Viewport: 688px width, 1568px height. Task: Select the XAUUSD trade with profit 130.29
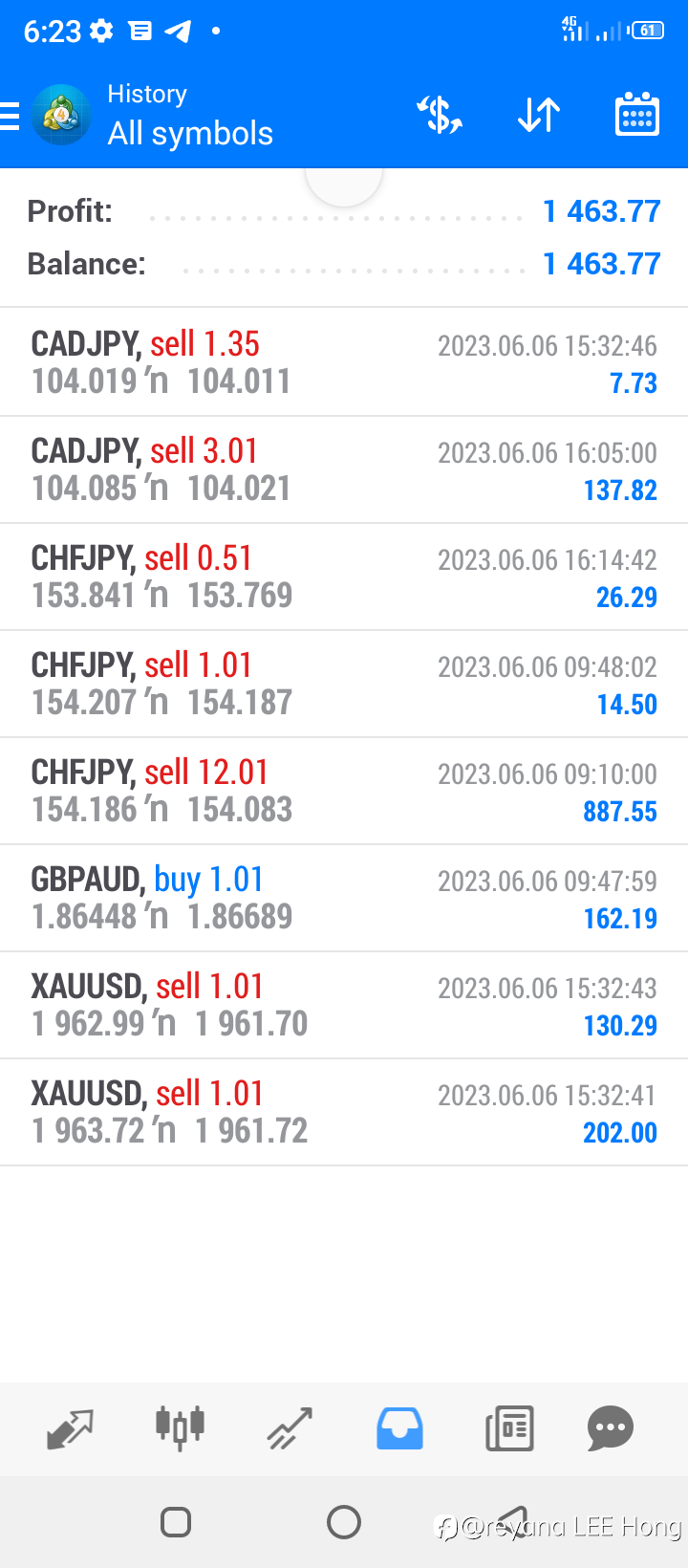coord(344,1005)
